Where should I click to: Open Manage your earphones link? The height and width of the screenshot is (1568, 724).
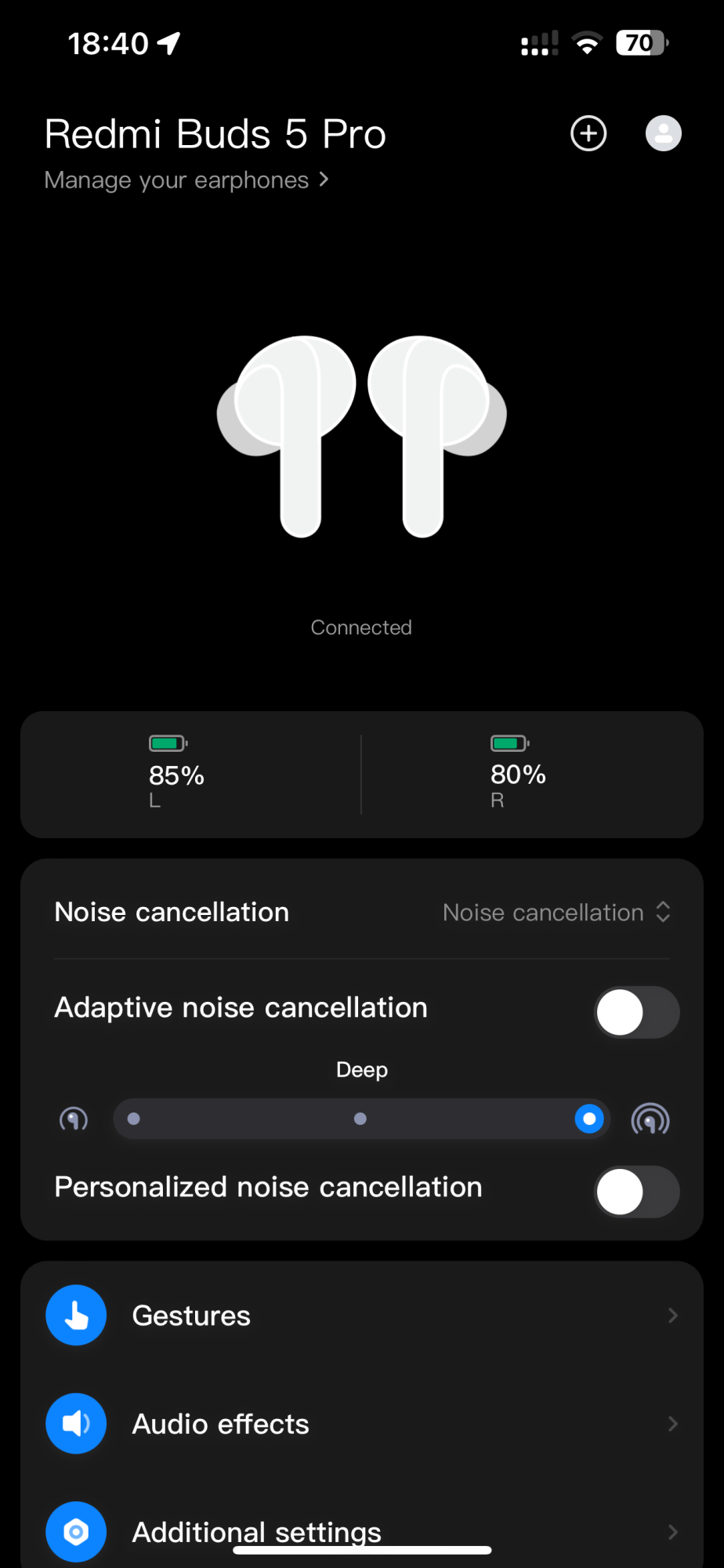pos(186,180)
